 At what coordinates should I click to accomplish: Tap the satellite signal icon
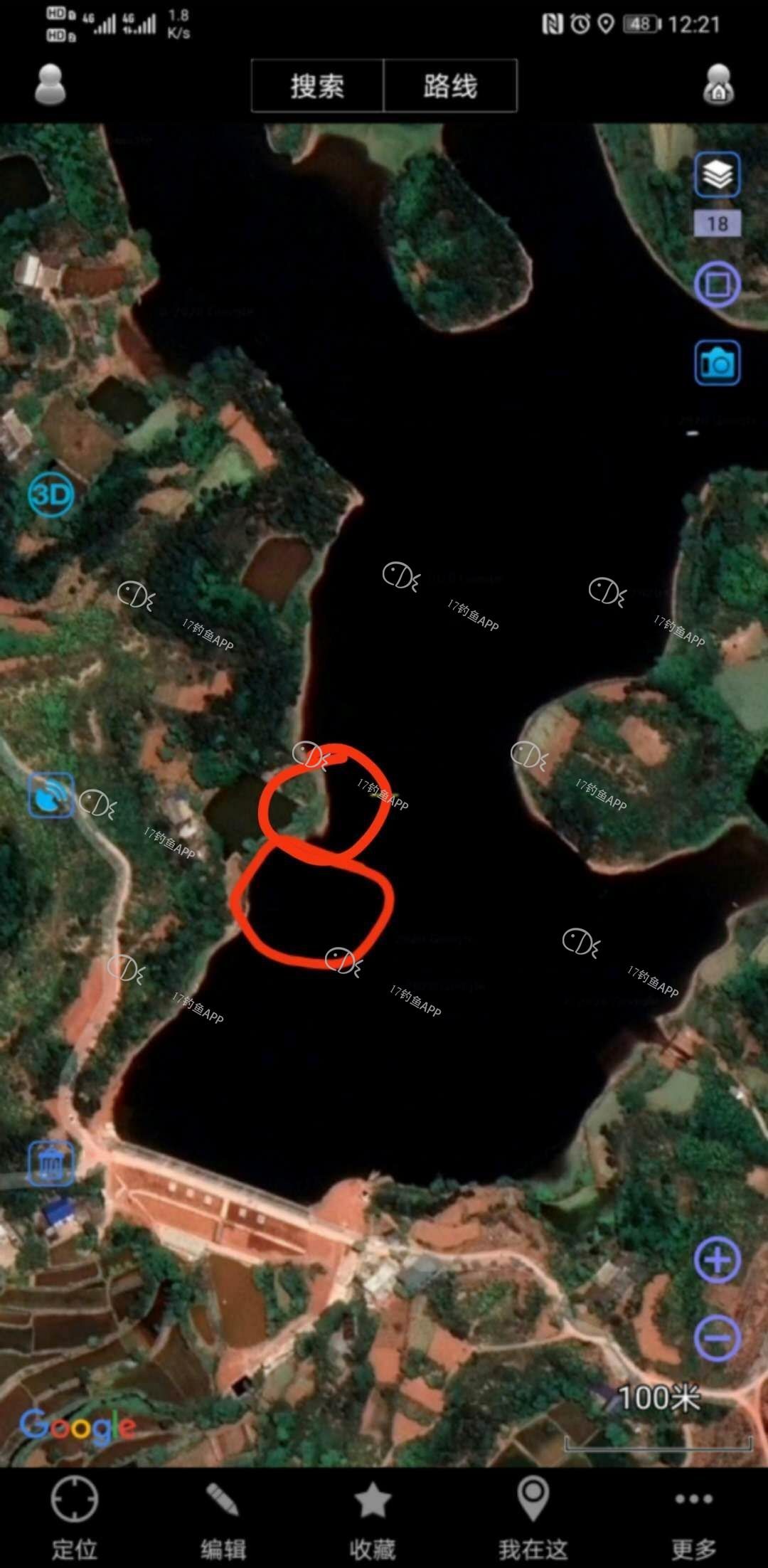click(x=50, y=795)
